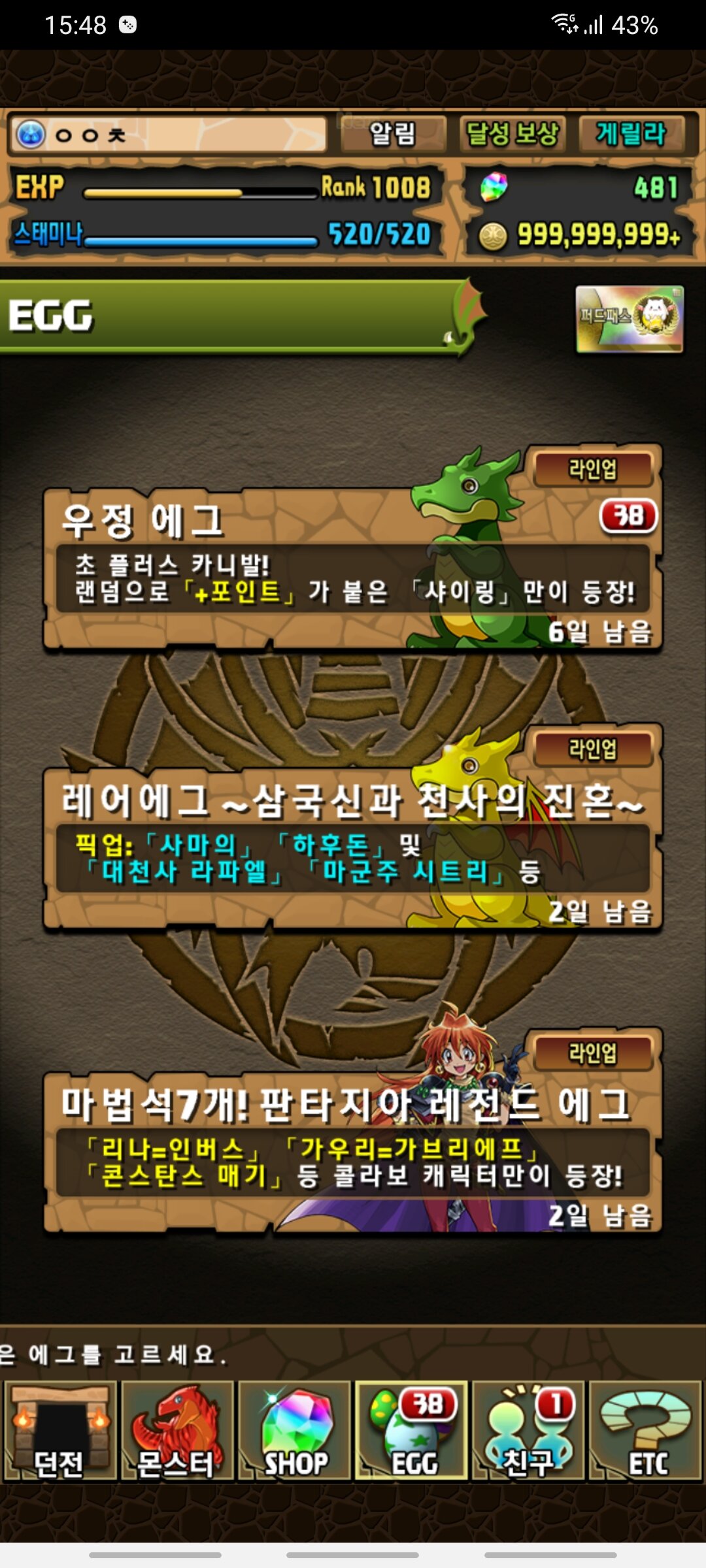Switch to the 던전 dungeon tab
The width and height of the screenshot is (706, 1568).
(x=60, y=1429)
